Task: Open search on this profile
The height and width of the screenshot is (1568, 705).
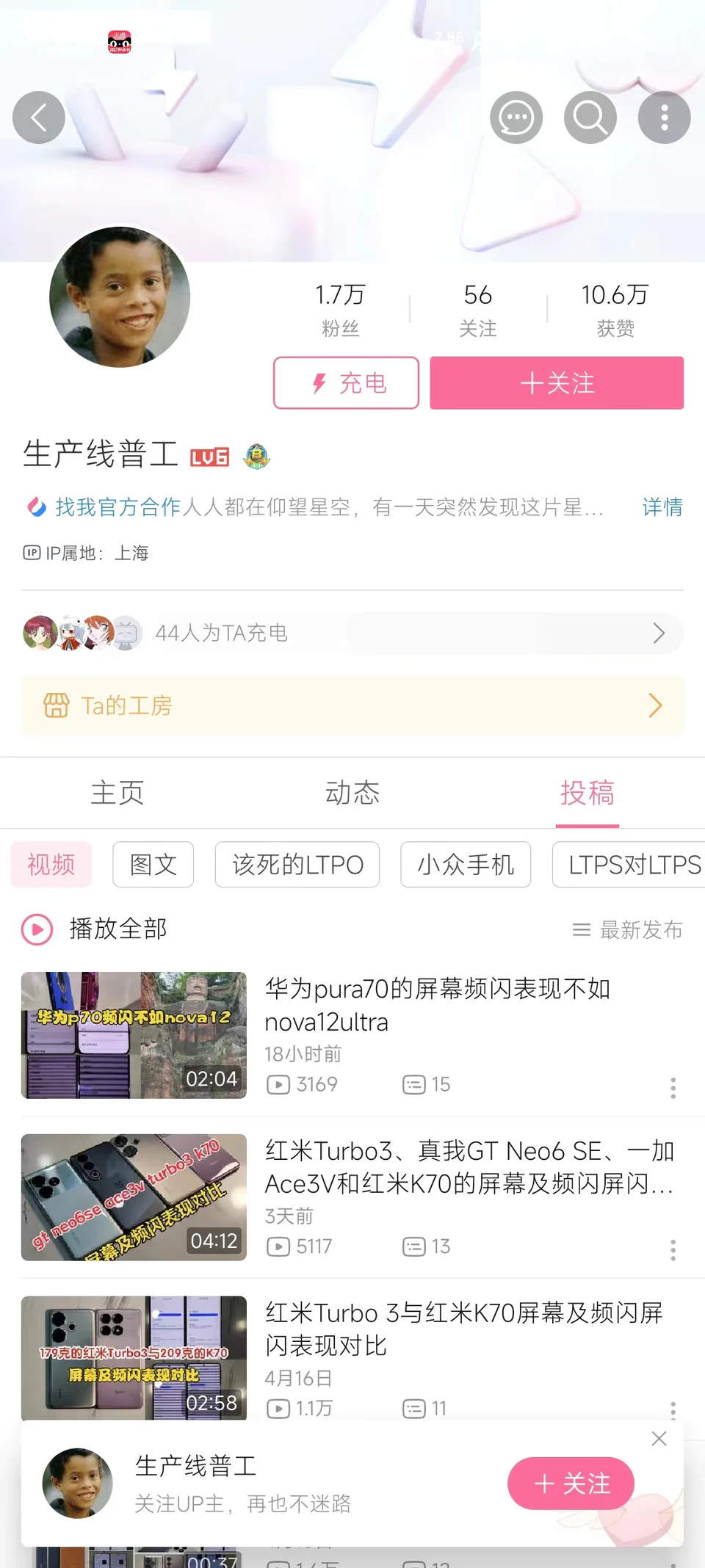Action: 590,117
